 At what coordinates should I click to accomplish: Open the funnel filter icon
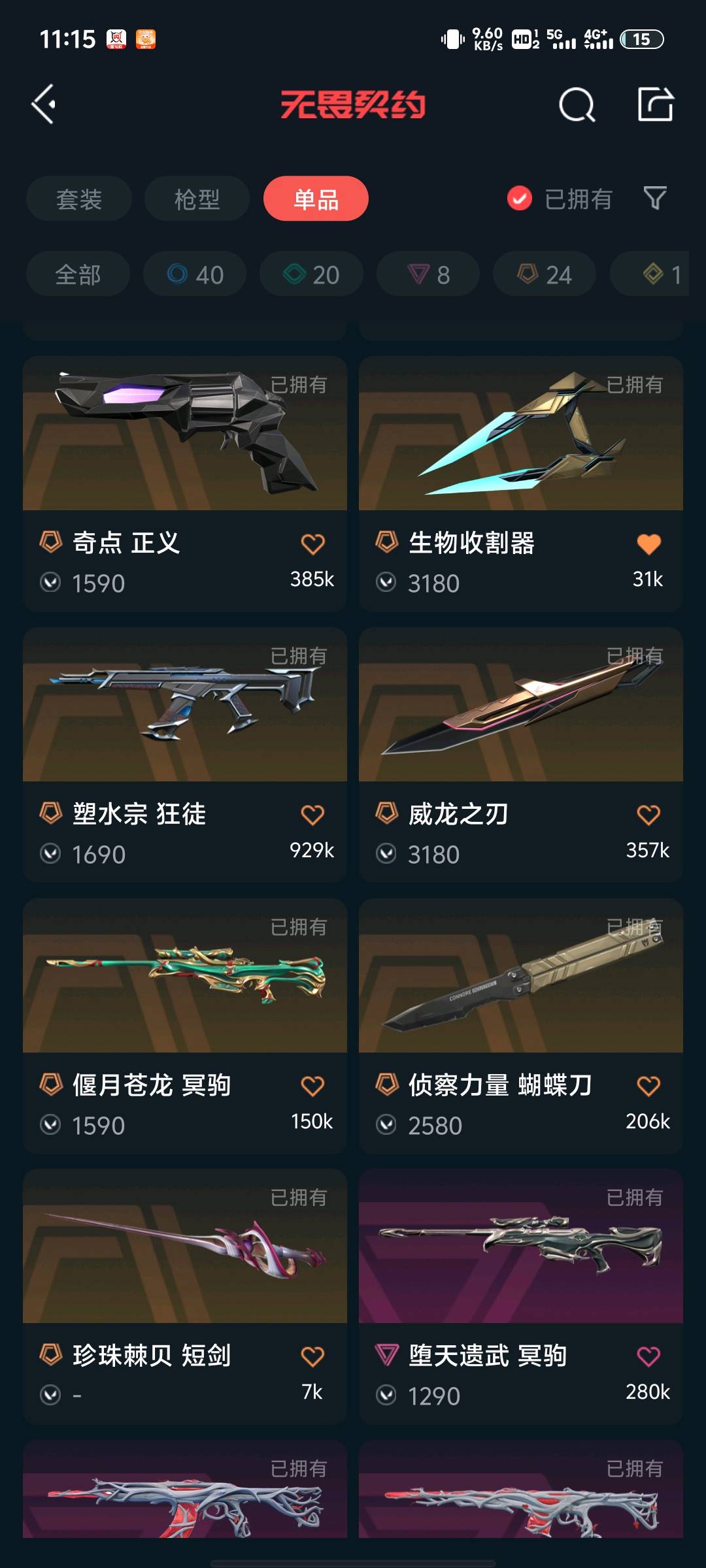coord(655,198)
